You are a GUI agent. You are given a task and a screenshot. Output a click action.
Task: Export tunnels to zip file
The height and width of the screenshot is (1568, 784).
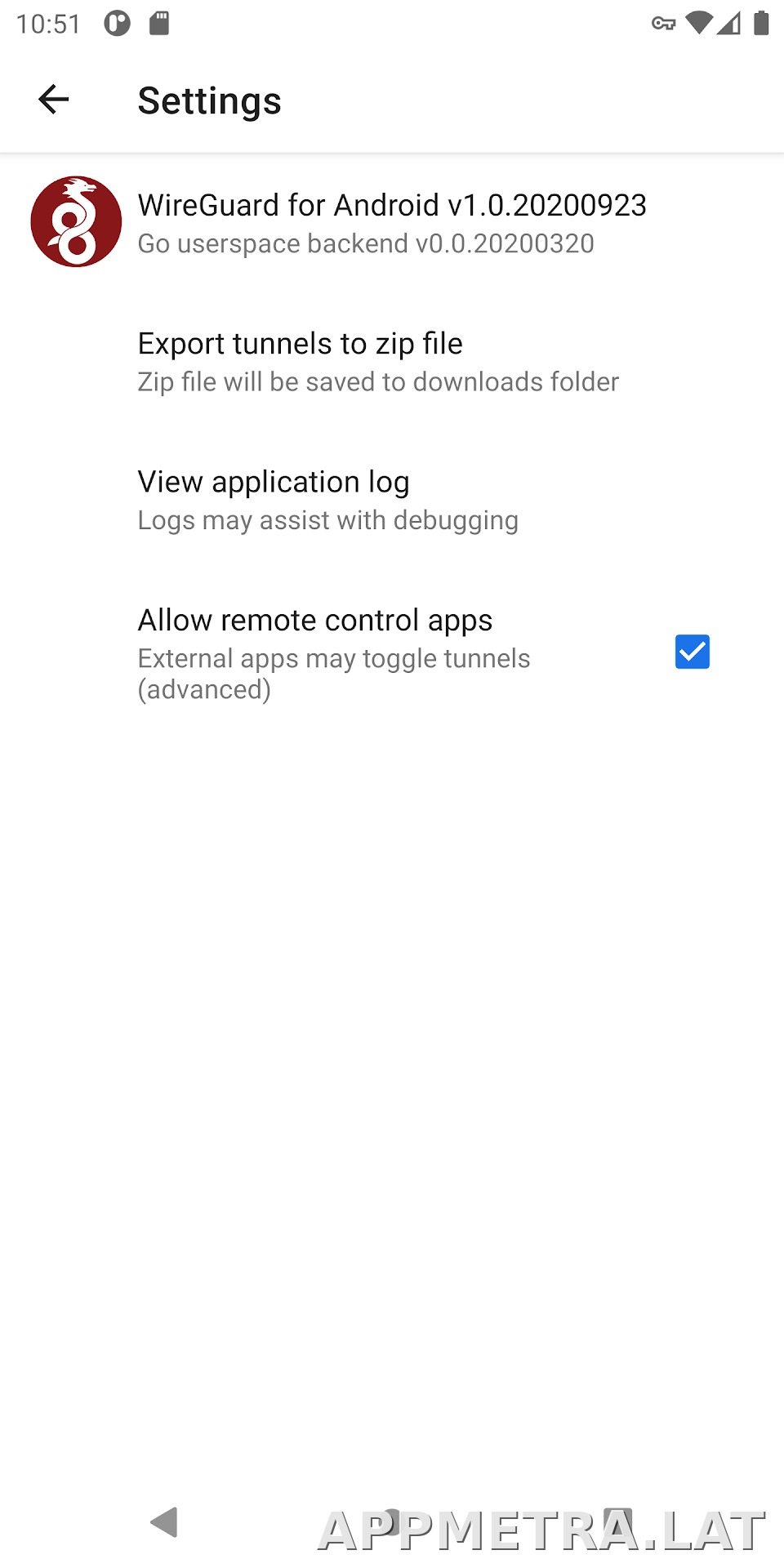392,361
